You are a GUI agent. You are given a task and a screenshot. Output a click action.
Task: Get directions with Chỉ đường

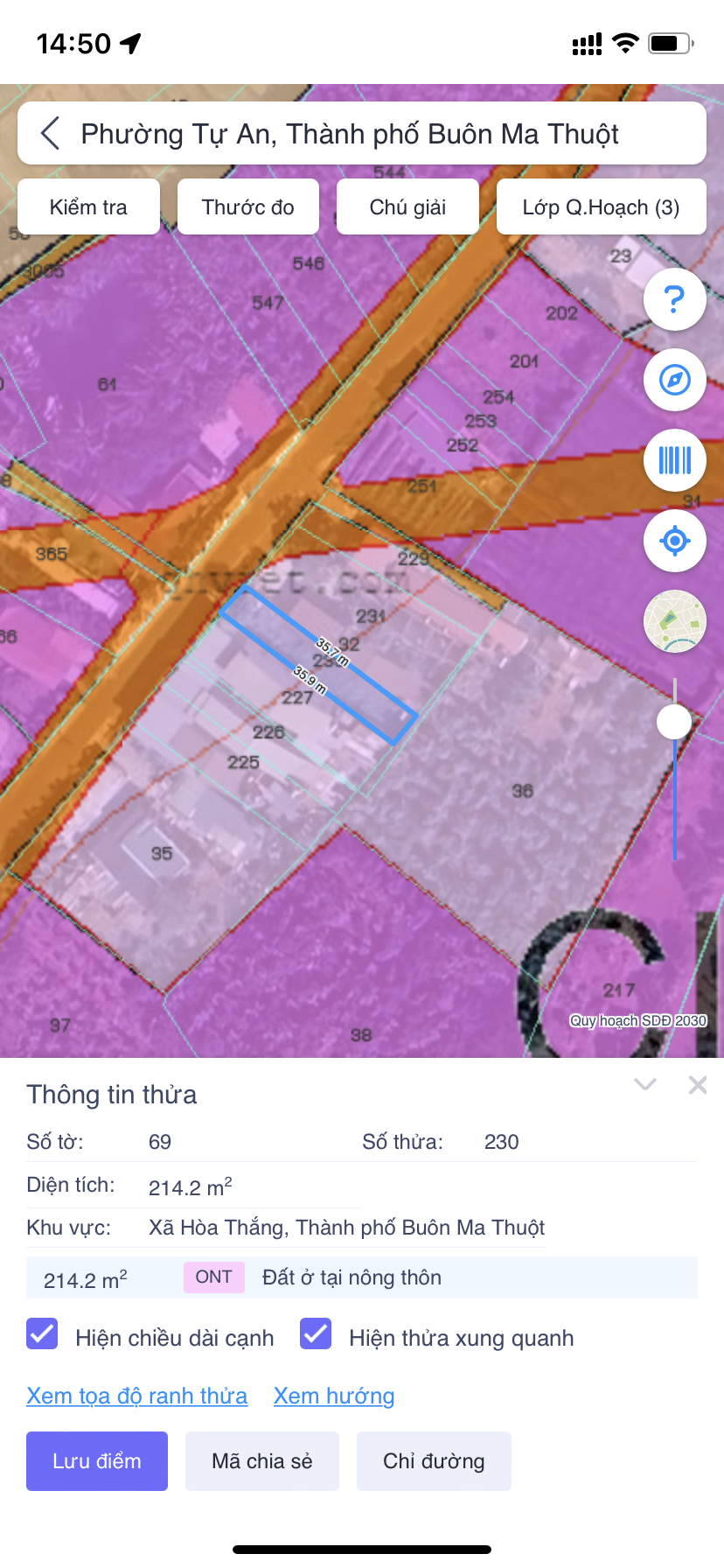pyautogui.click(x=434, y=1461)
